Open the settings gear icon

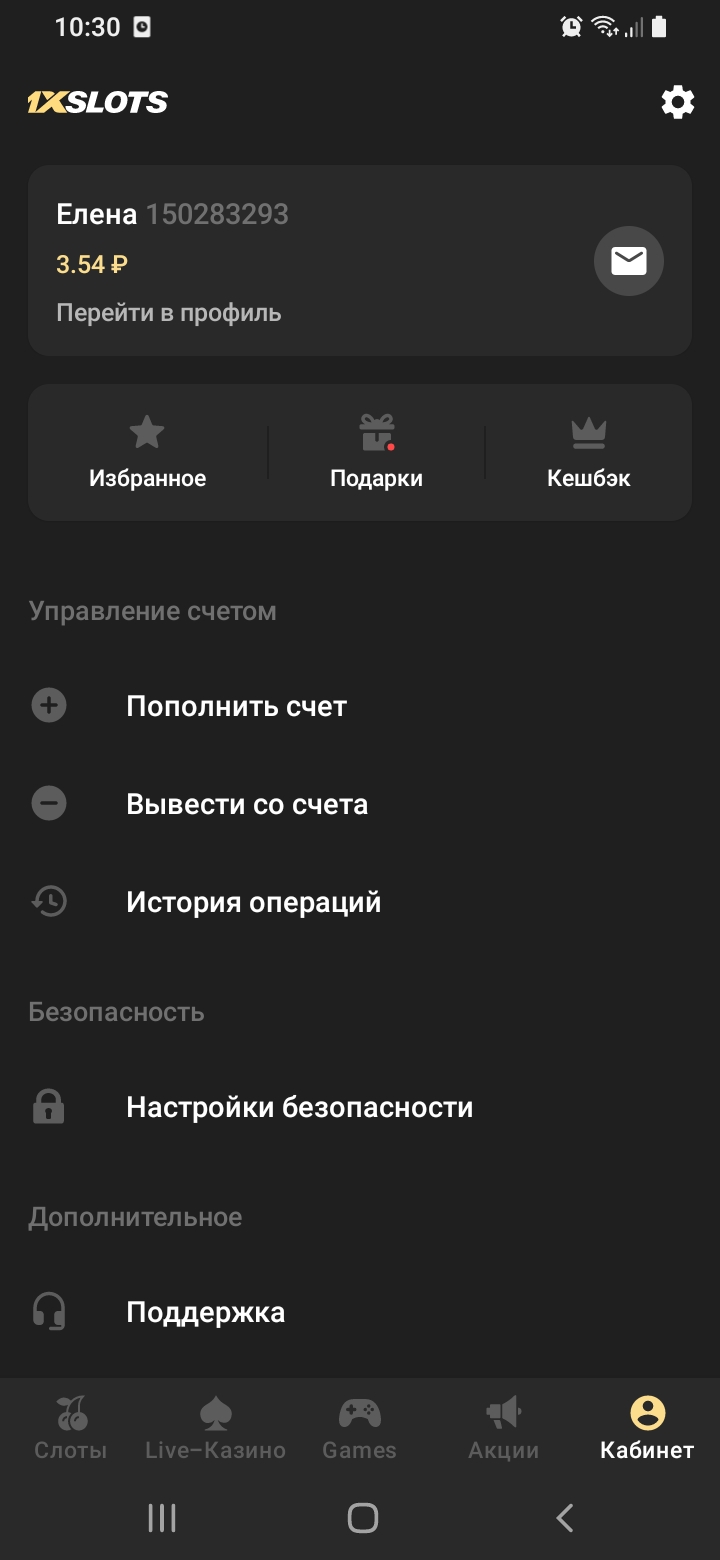(x=677, y=102)
